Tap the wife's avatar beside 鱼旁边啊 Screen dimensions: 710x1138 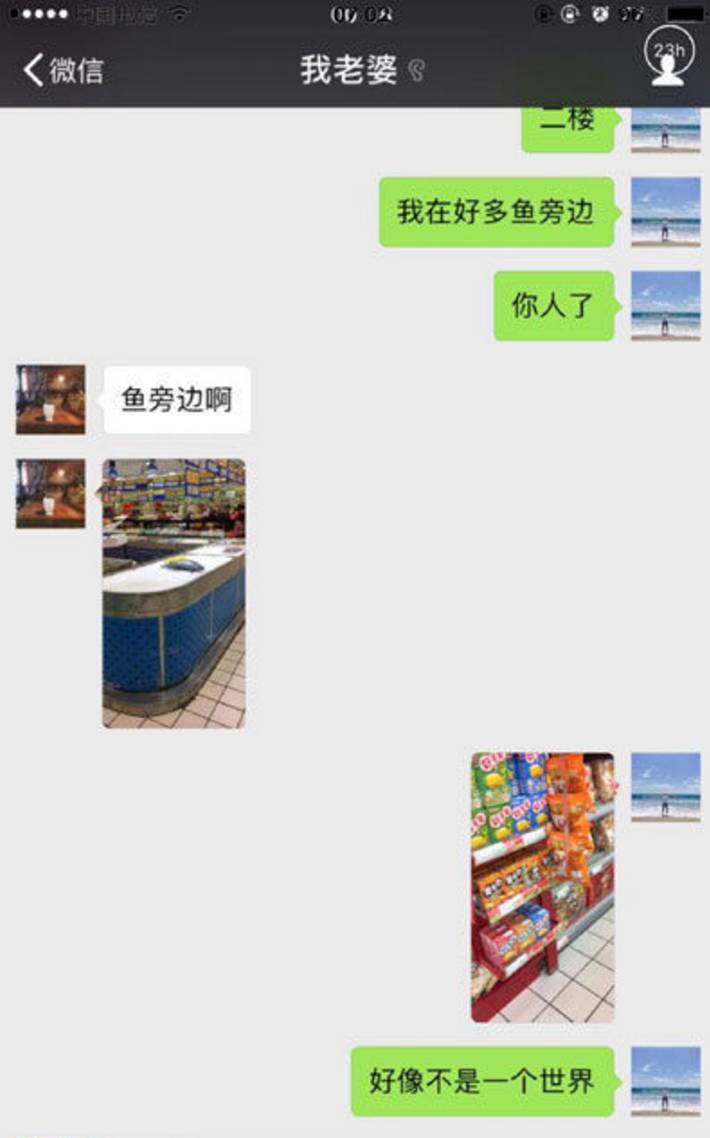pos(51,400)
